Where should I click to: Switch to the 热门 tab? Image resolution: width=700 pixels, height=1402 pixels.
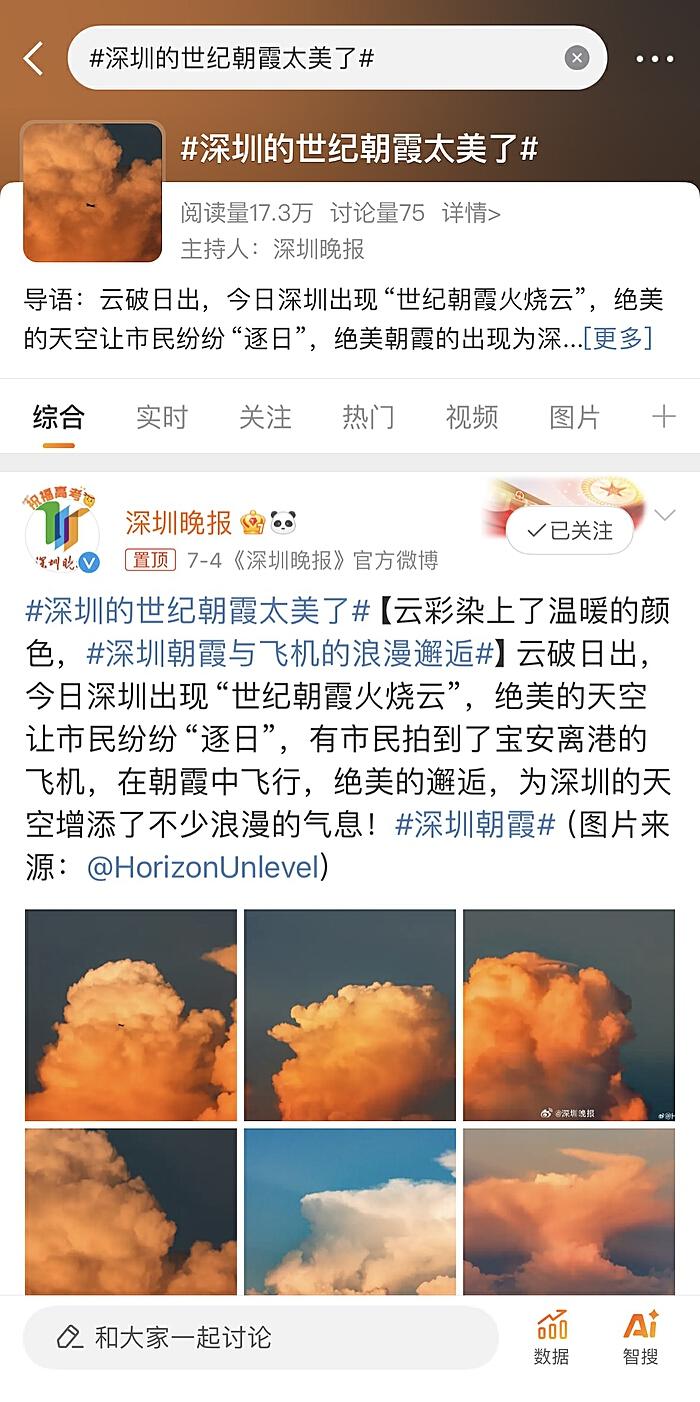coord(368,417)
